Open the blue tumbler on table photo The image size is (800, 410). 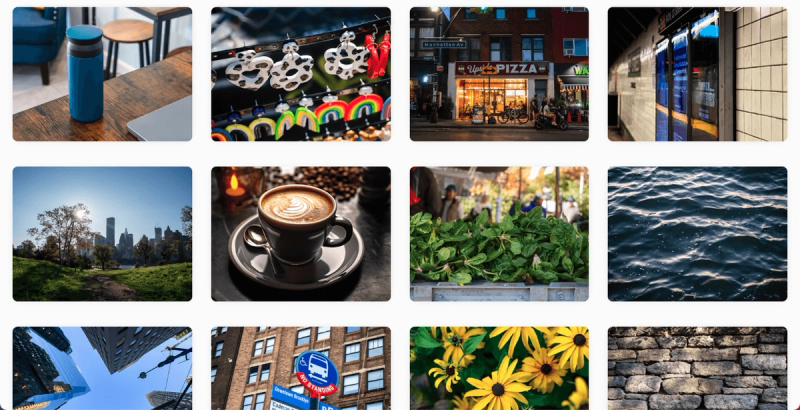pyautogui.click(x=102, y=74)
